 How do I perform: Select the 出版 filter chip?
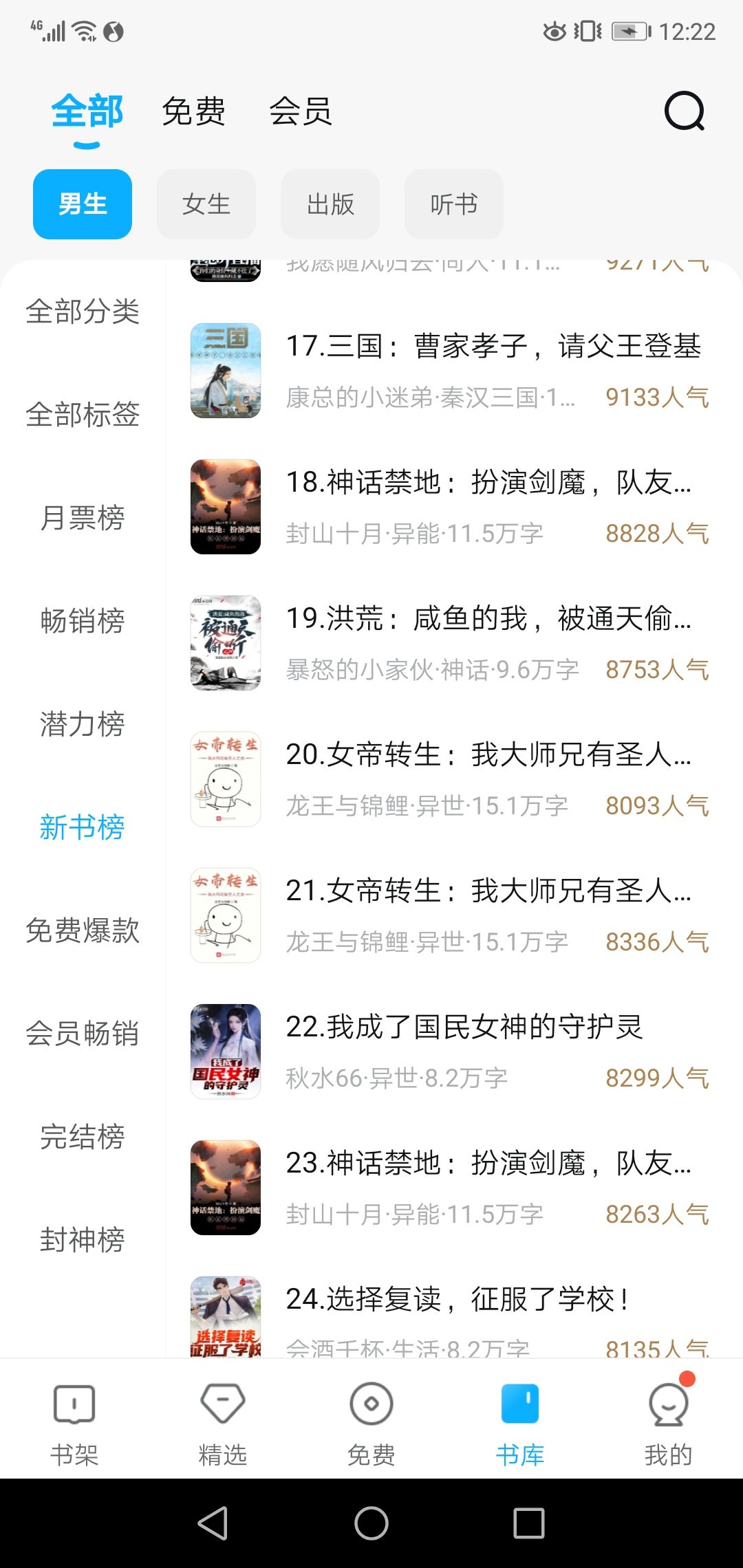(x=330, y=204)
